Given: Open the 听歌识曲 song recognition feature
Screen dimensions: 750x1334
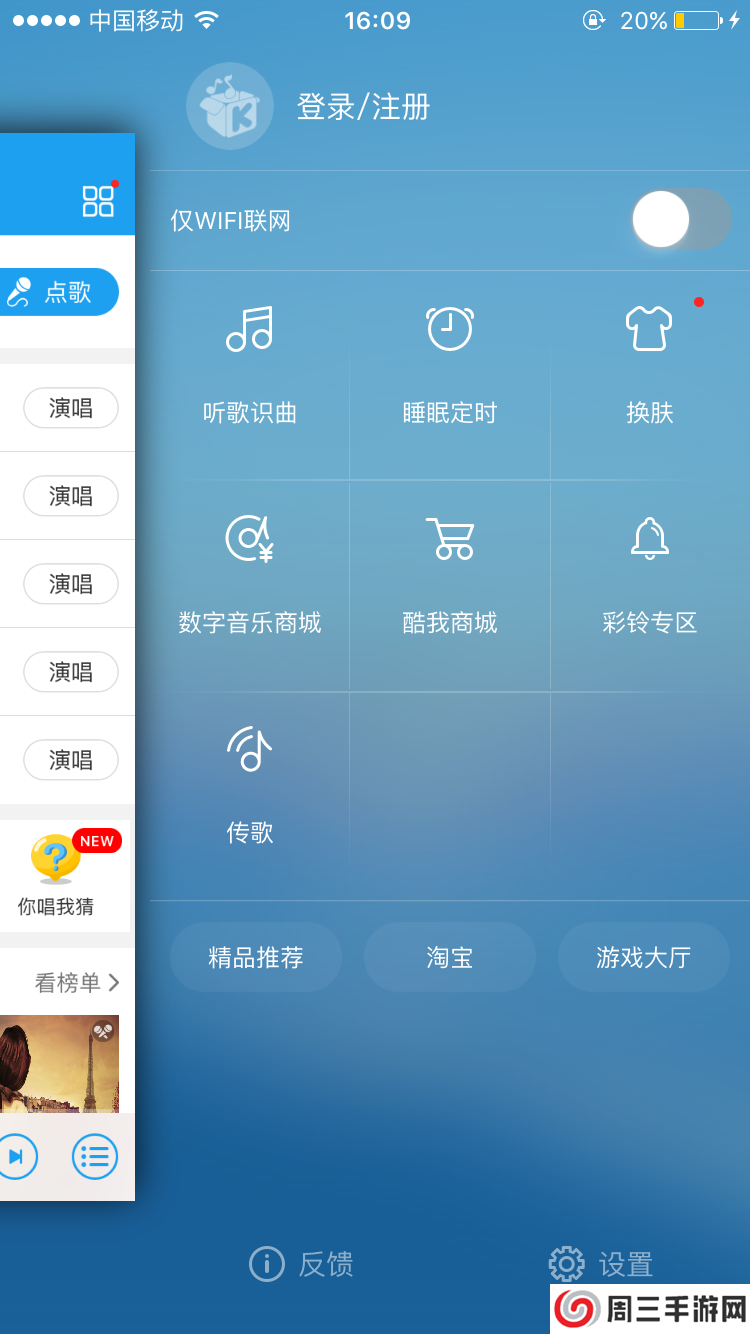Looking at the screenshot, I should (x=249, y=360).
